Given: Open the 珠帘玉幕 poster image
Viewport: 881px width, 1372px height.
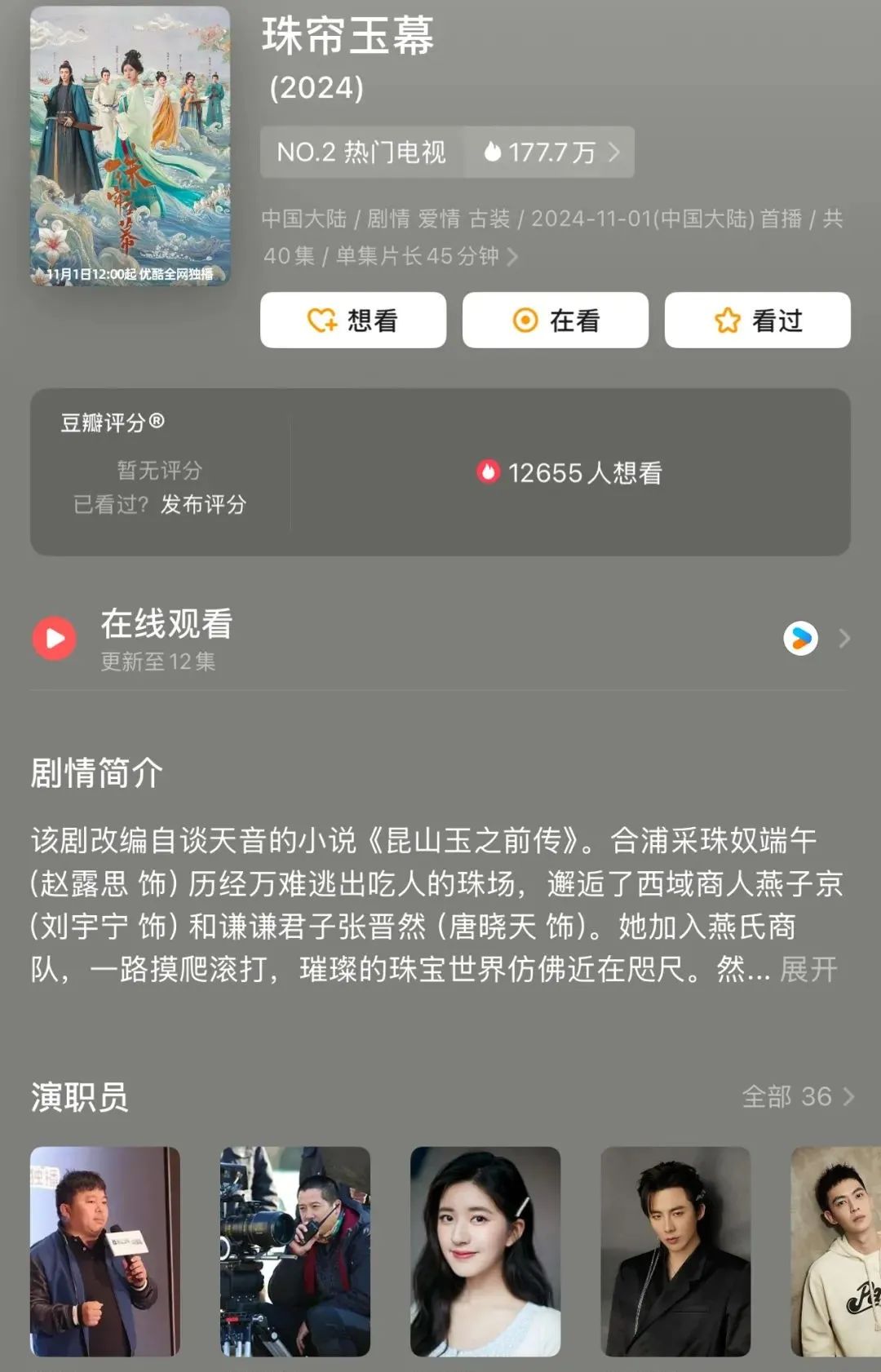Looking at the screenshot, I should coord(130,146).
